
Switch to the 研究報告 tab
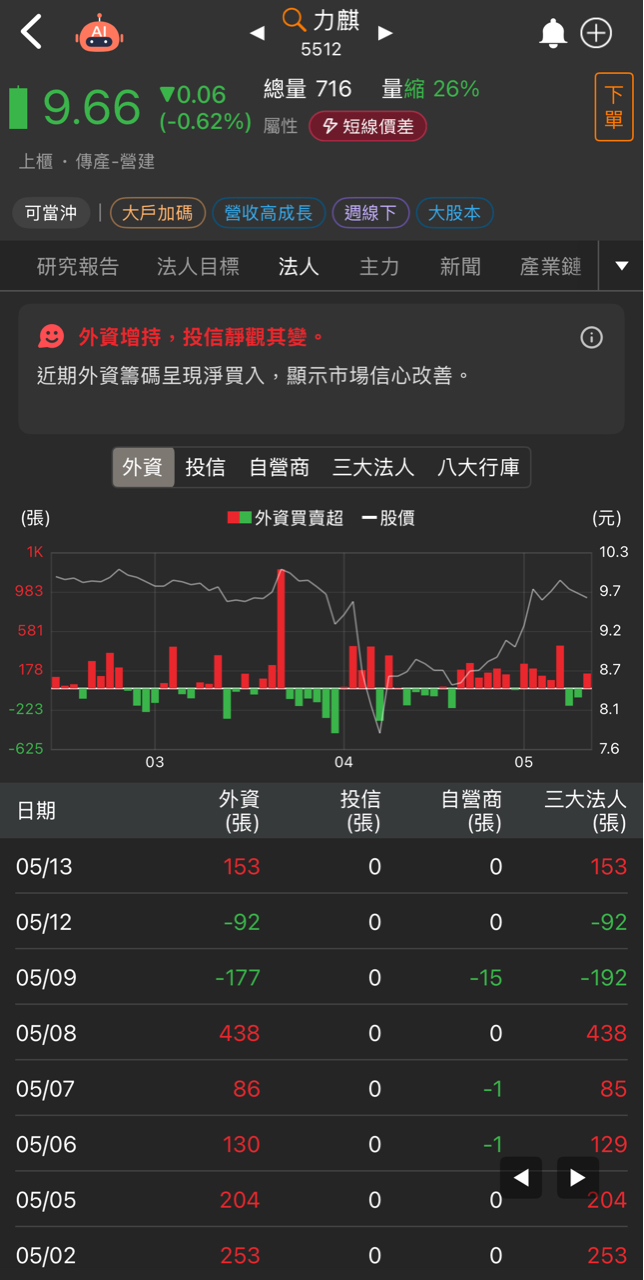77,266
